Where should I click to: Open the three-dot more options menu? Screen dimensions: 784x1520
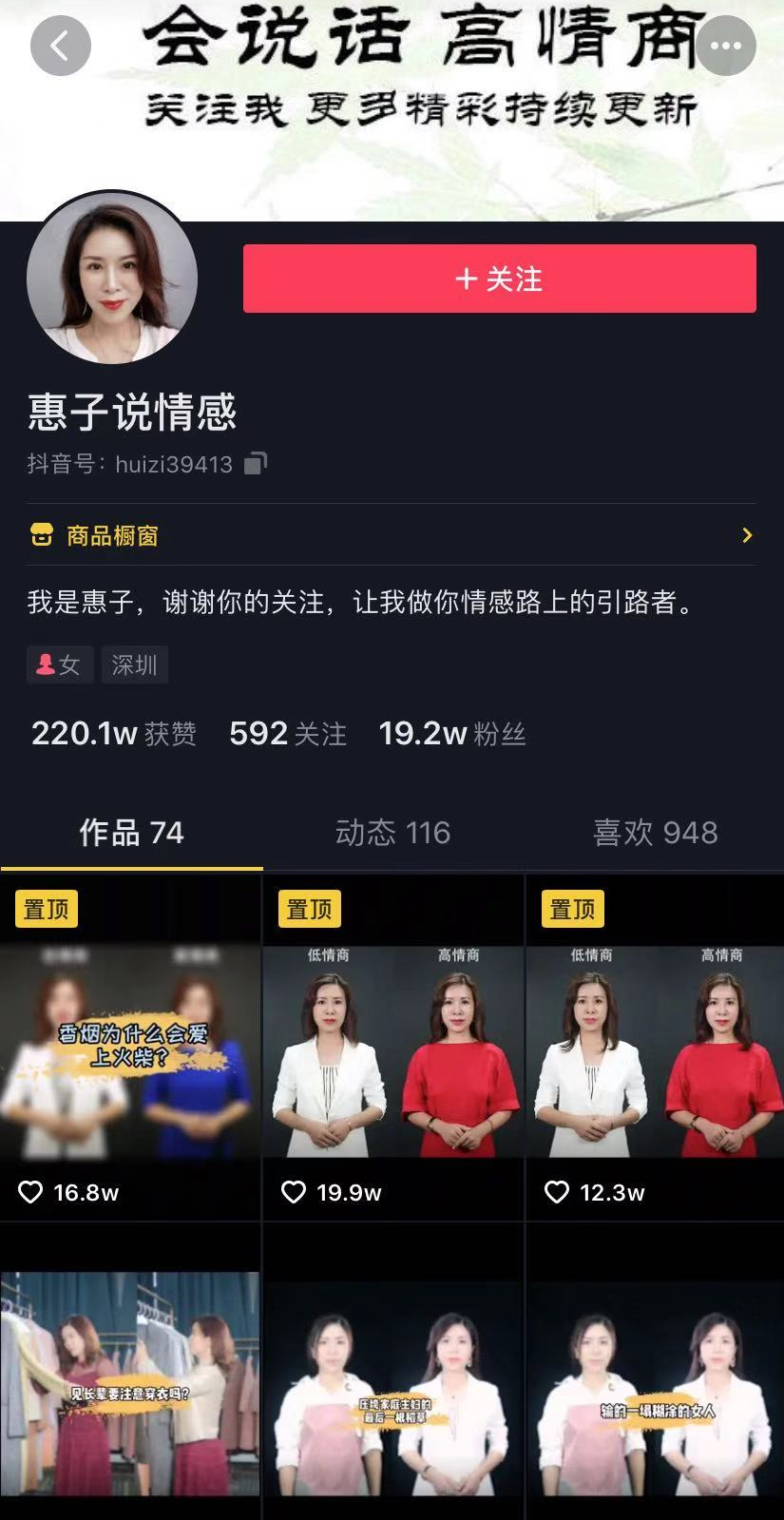tap(725, 46)
